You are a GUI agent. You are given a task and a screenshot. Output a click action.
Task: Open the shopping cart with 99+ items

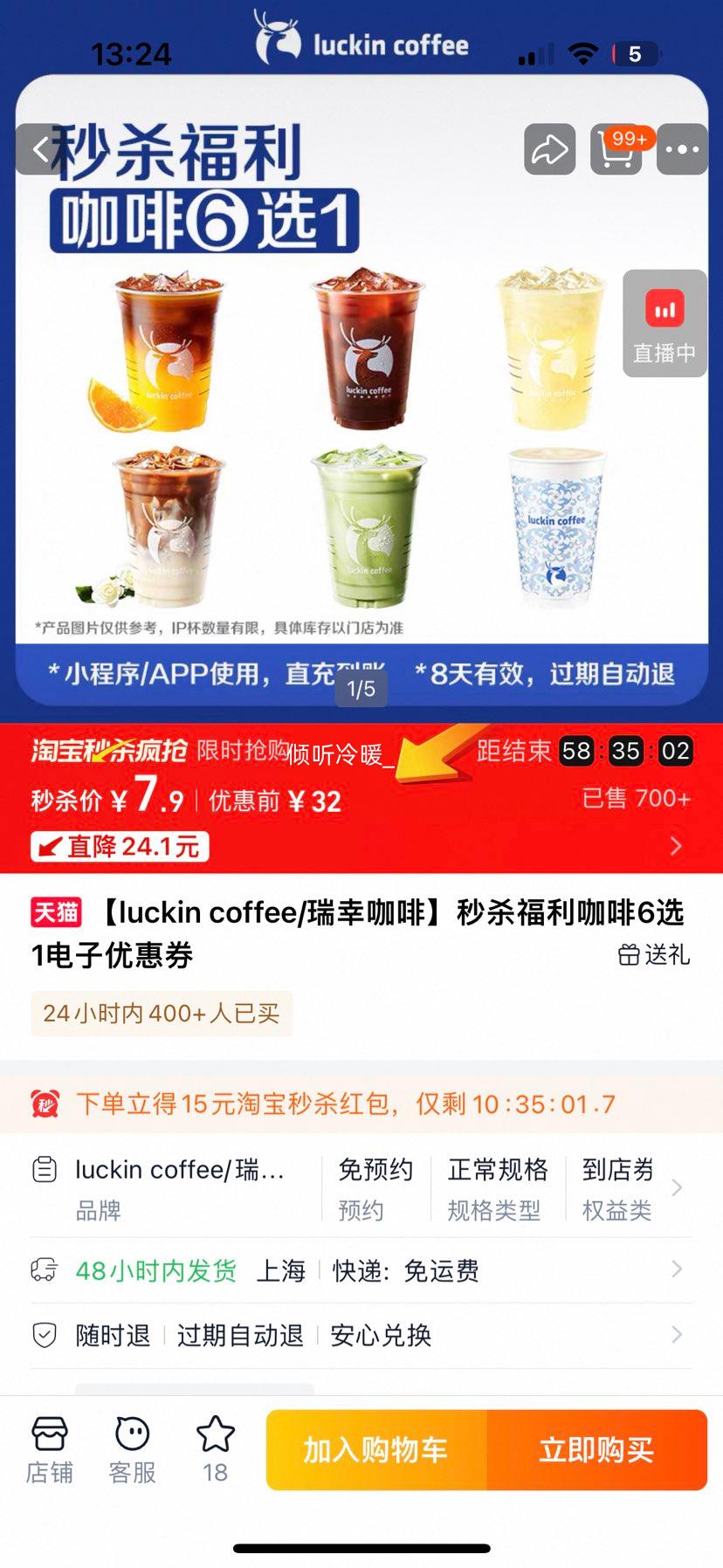pos(616,149)
